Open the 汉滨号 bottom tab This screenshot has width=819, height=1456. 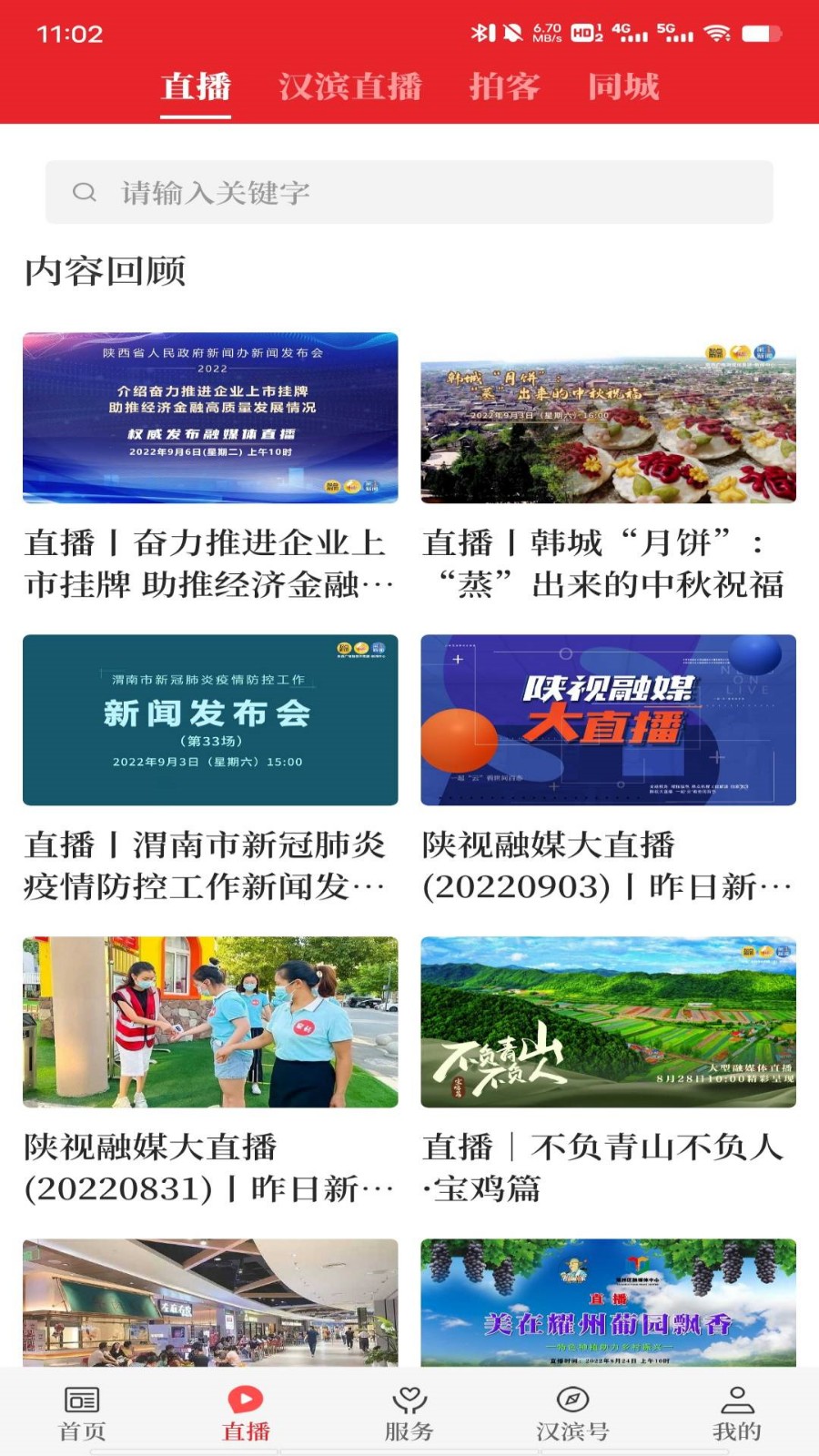click(x=572, y=1413)
